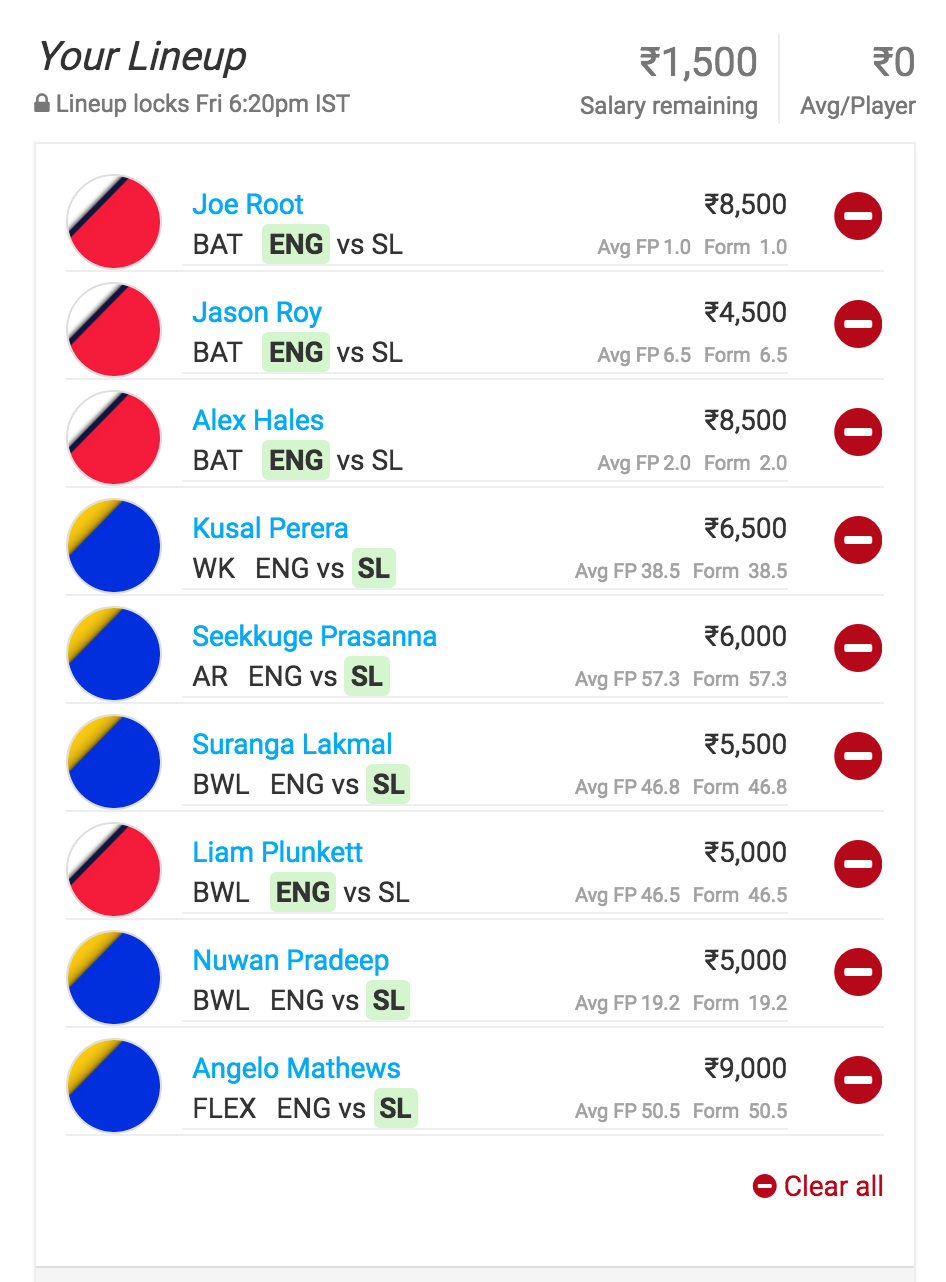Remove Suranga Lakmal from the lineup

[x=857, y=756]
